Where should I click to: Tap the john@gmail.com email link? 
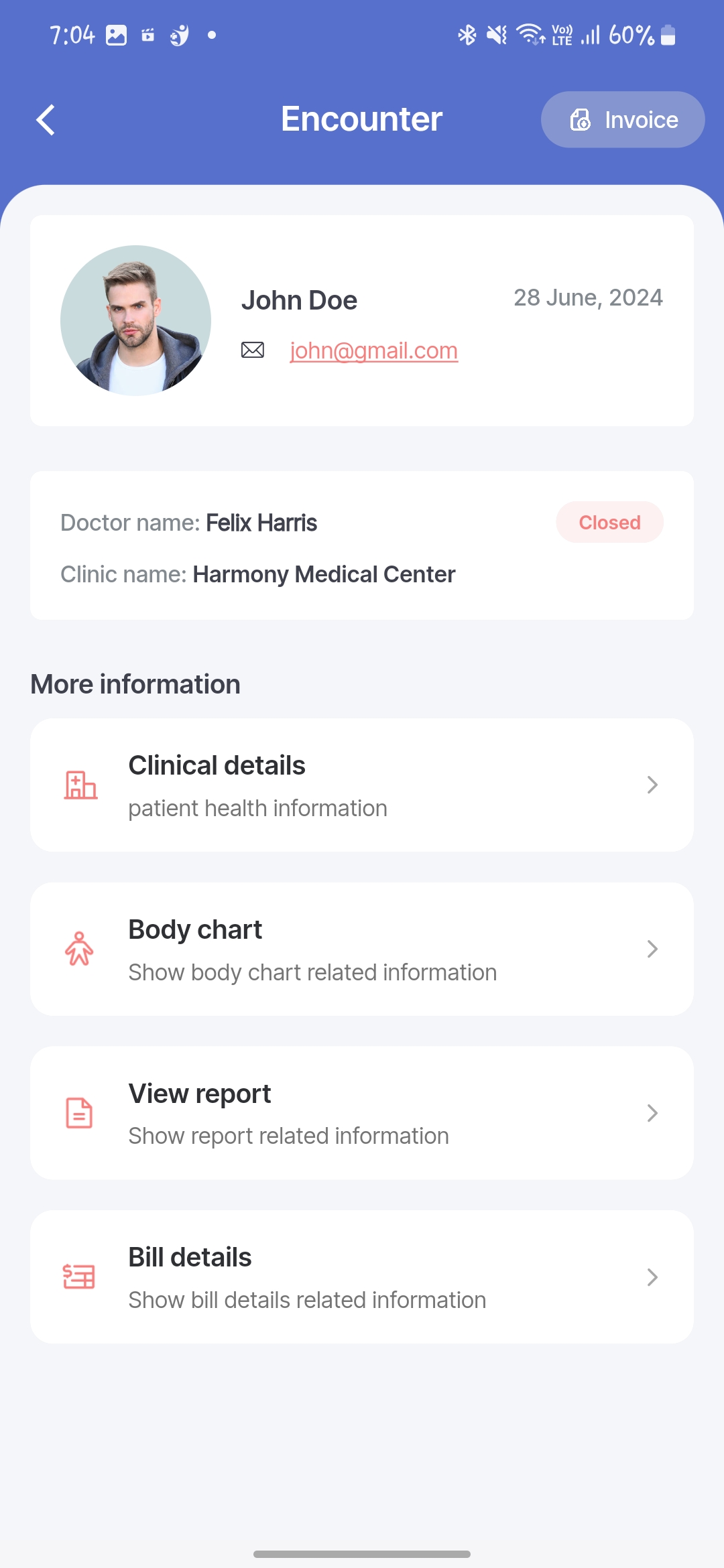pos(373,350)
